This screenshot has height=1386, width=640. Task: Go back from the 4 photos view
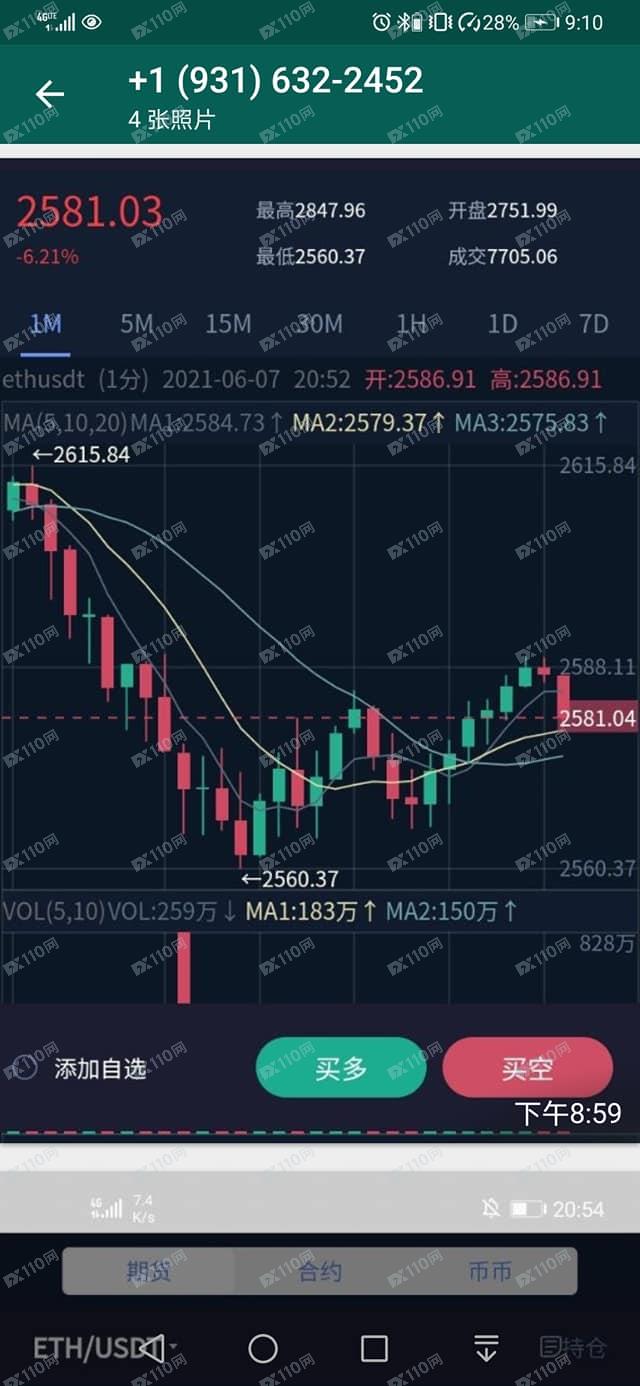coord(49,94)
